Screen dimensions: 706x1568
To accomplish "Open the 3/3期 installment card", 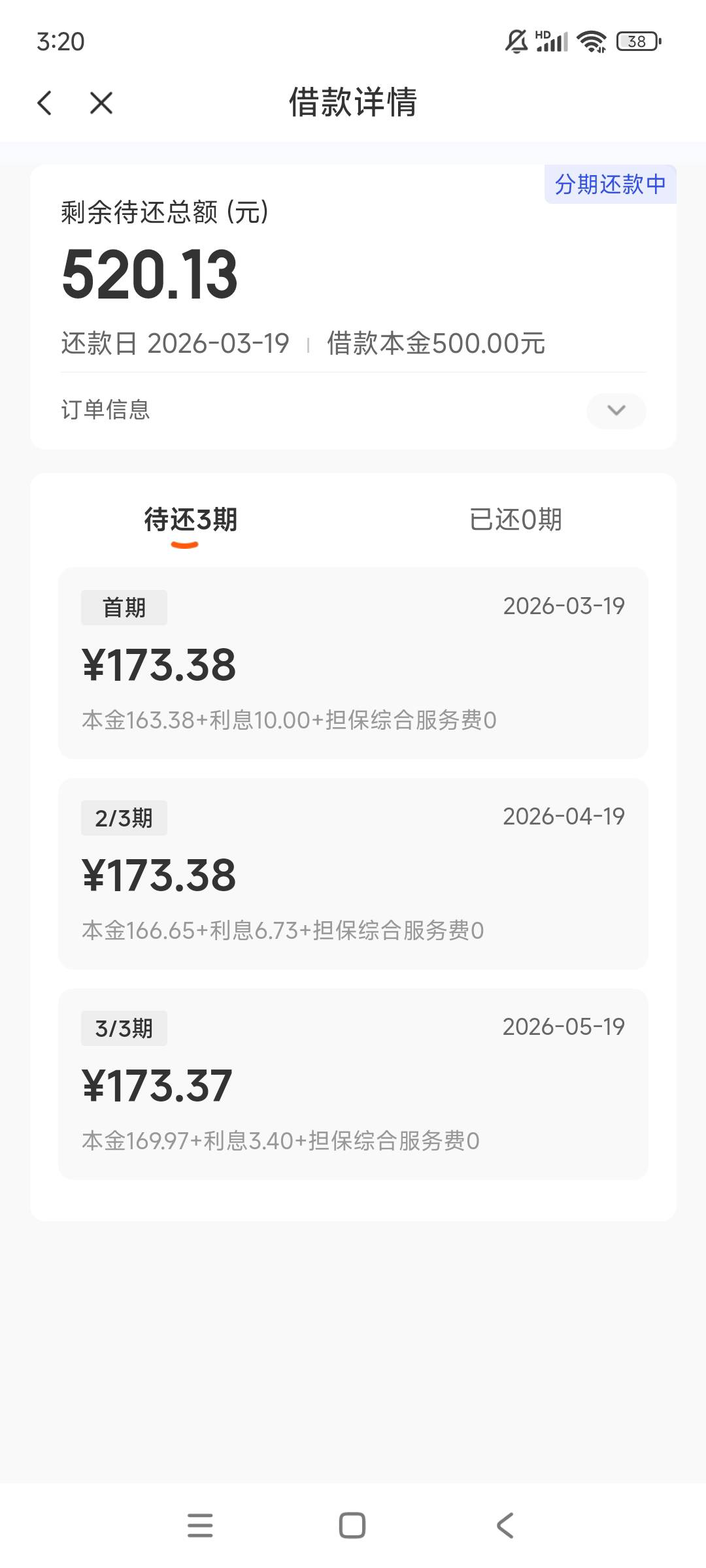I will pyautogui.click(x=353, y=1084).
